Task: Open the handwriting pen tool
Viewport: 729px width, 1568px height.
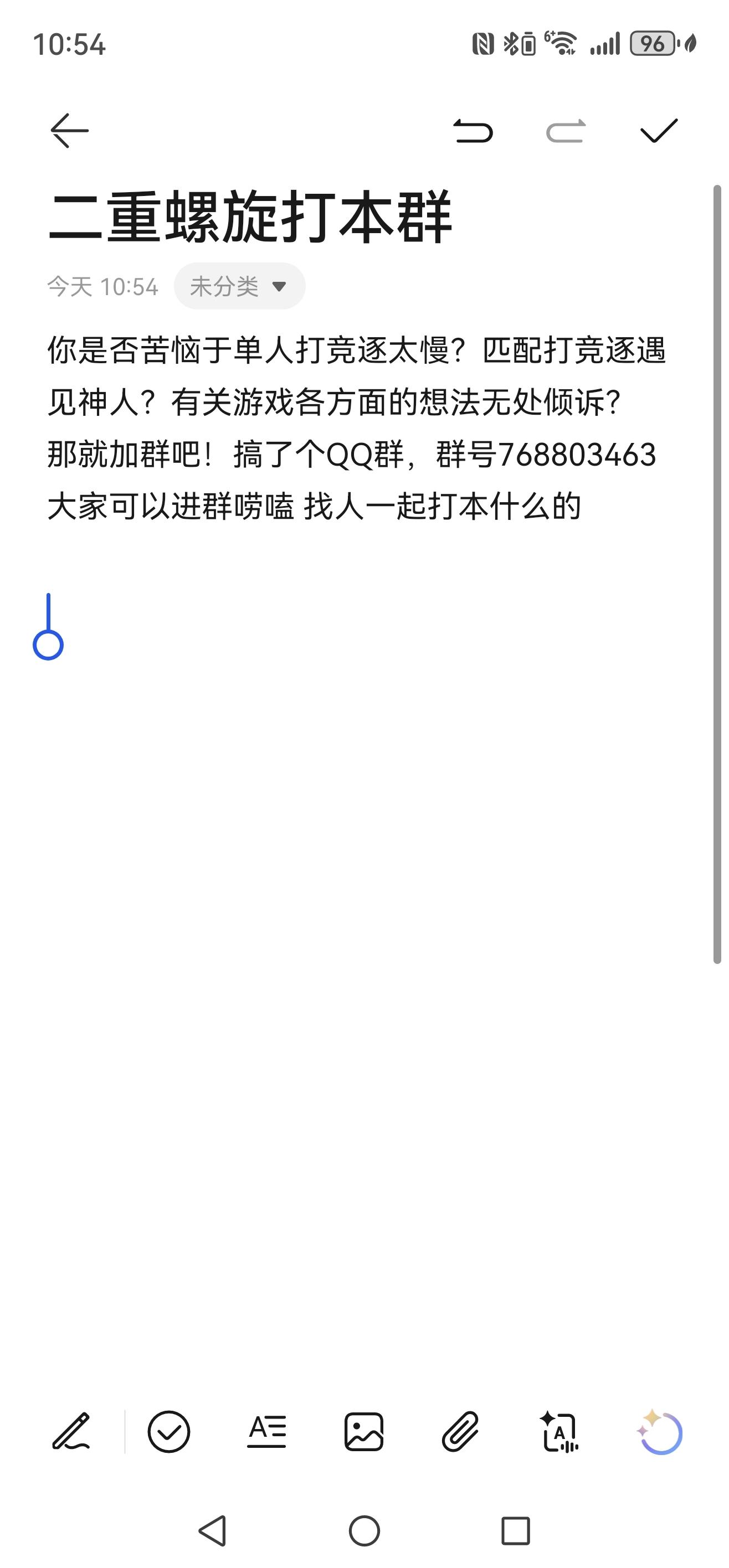Action: [71, 1432]
